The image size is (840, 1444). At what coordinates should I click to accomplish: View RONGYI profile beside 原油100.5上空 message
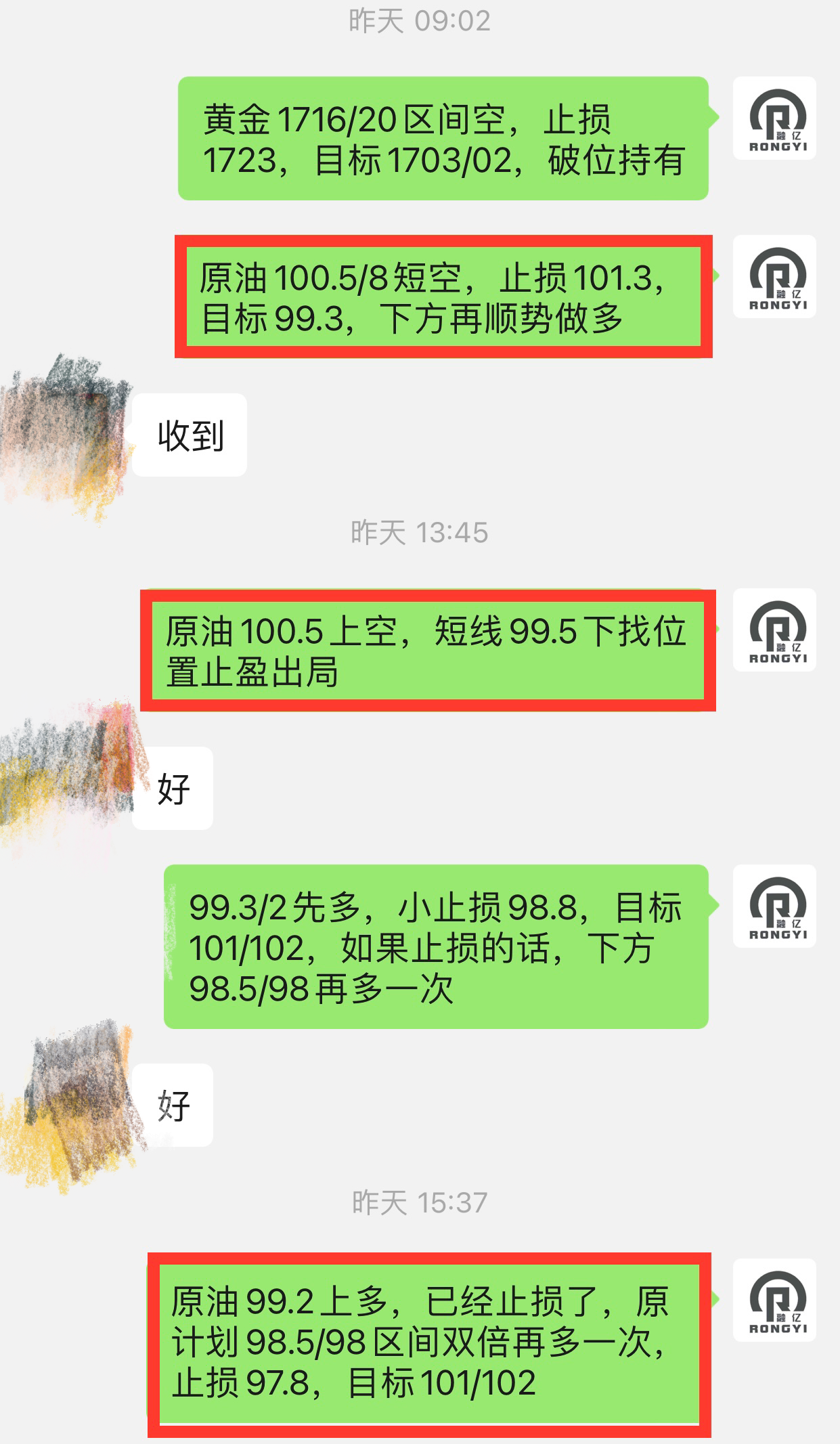[774, 630]
